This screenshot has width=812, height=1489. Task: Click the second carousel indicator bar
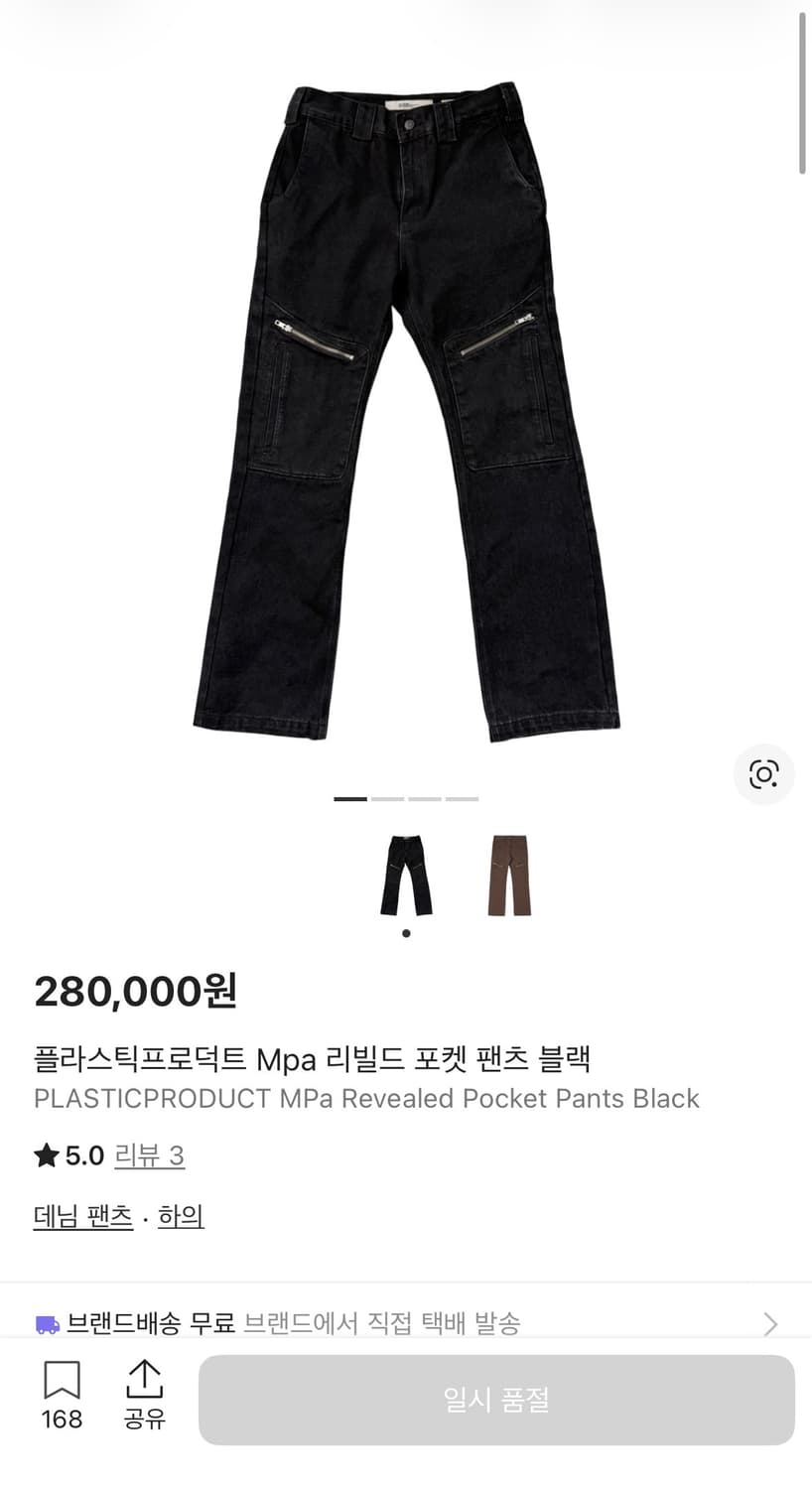[388, 798]
